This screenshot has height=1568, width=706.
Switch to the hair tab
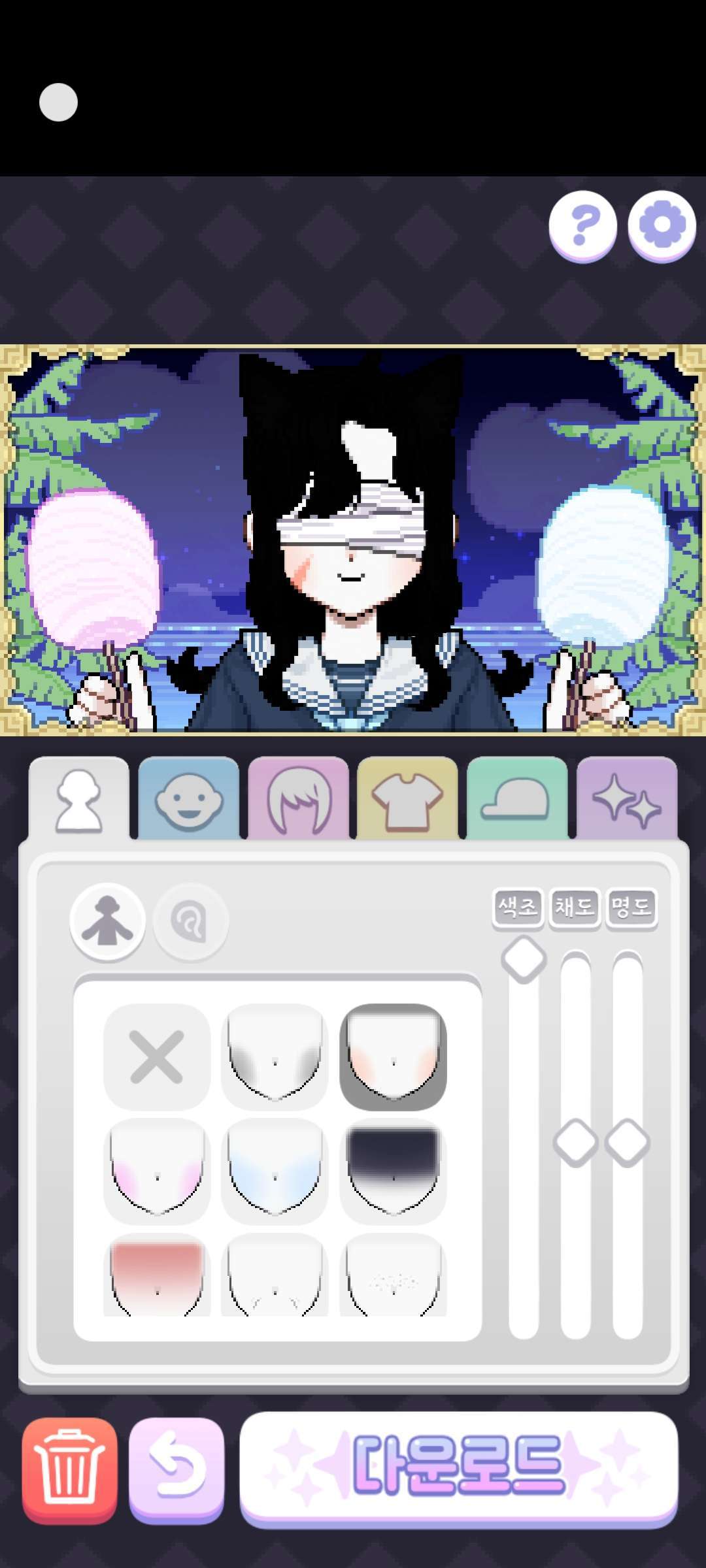298,798
